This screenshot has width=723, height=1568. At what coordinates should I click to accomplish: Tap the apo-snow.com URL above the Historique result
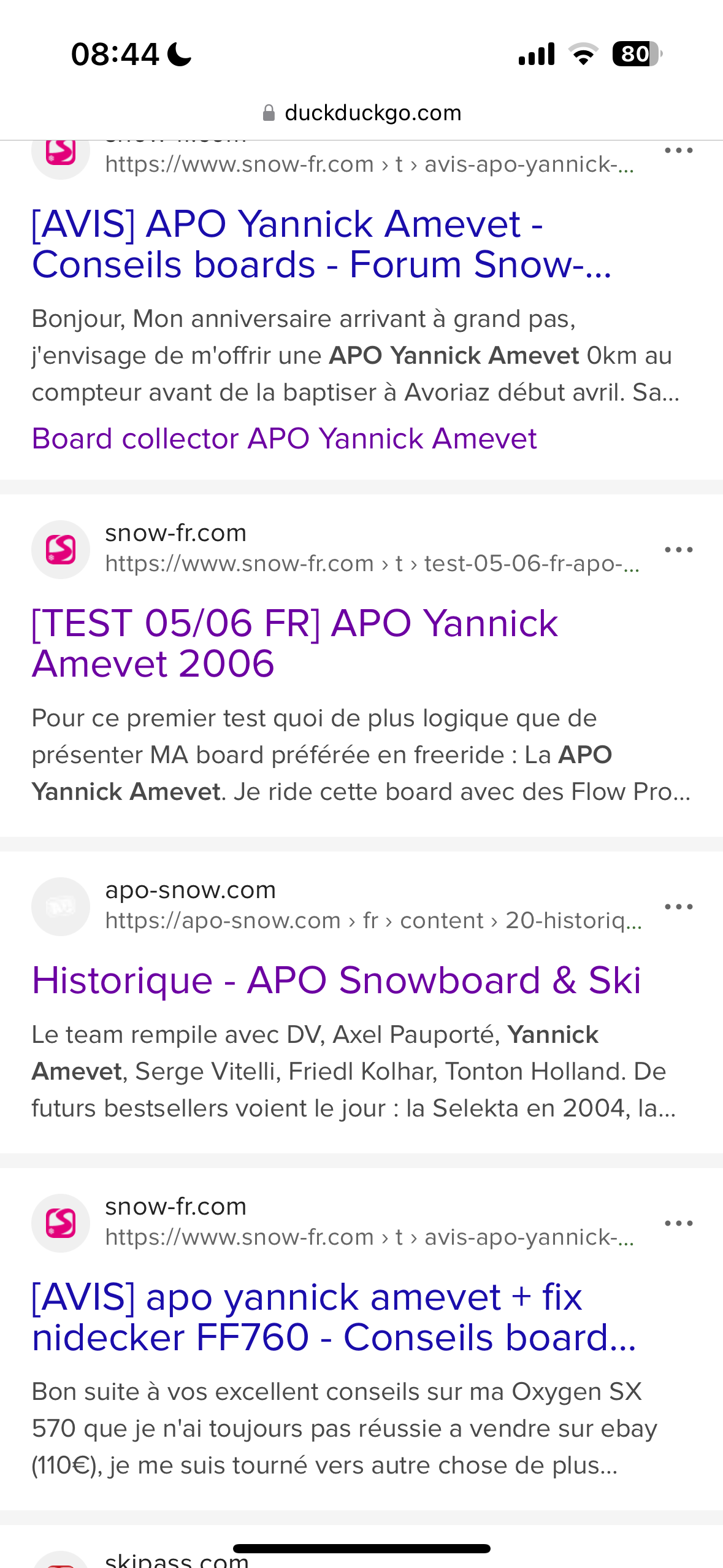(373, 920)
